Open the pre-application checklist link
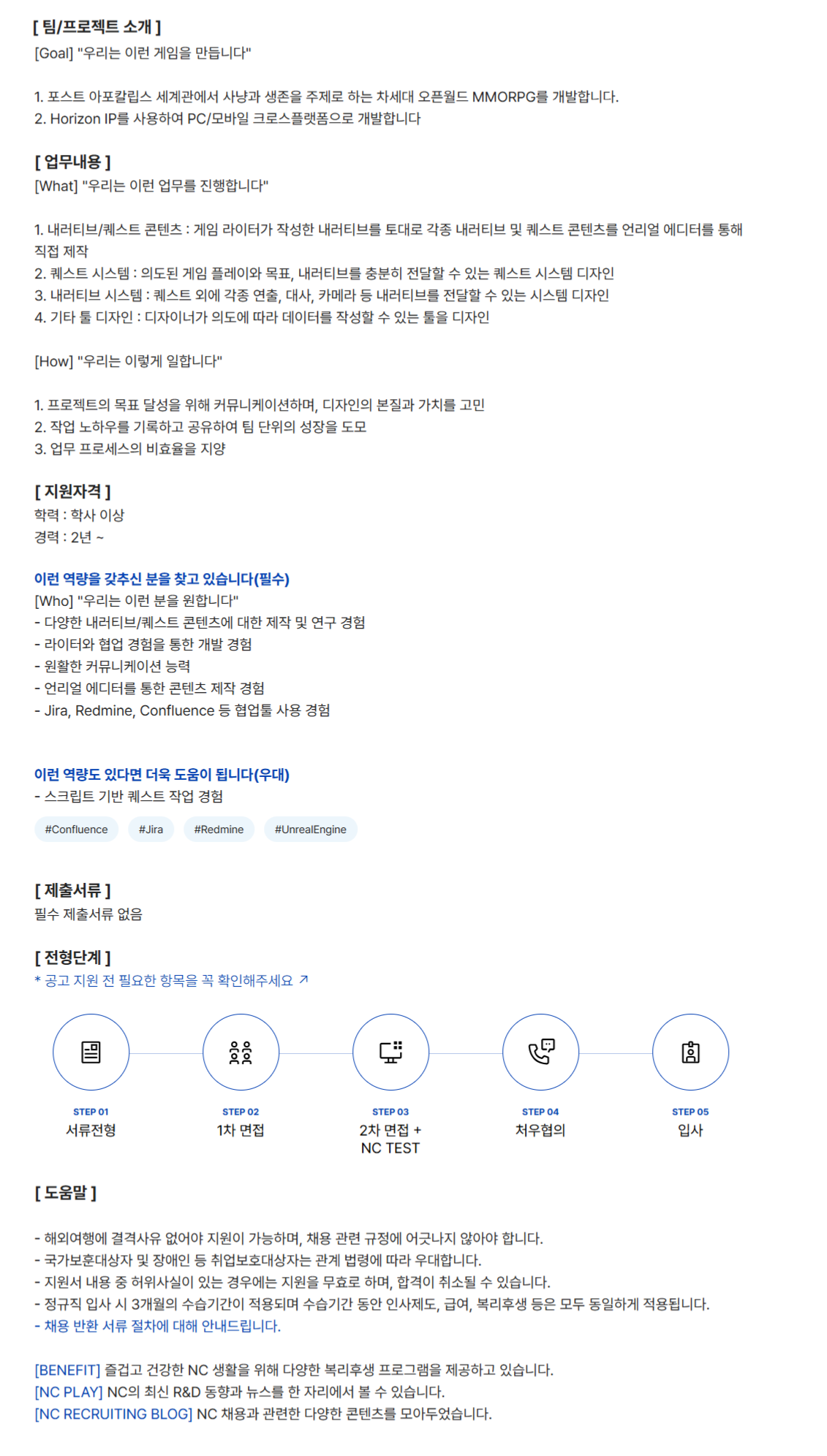This screenshot has width=827, height=1456. (x=171, y=980)
